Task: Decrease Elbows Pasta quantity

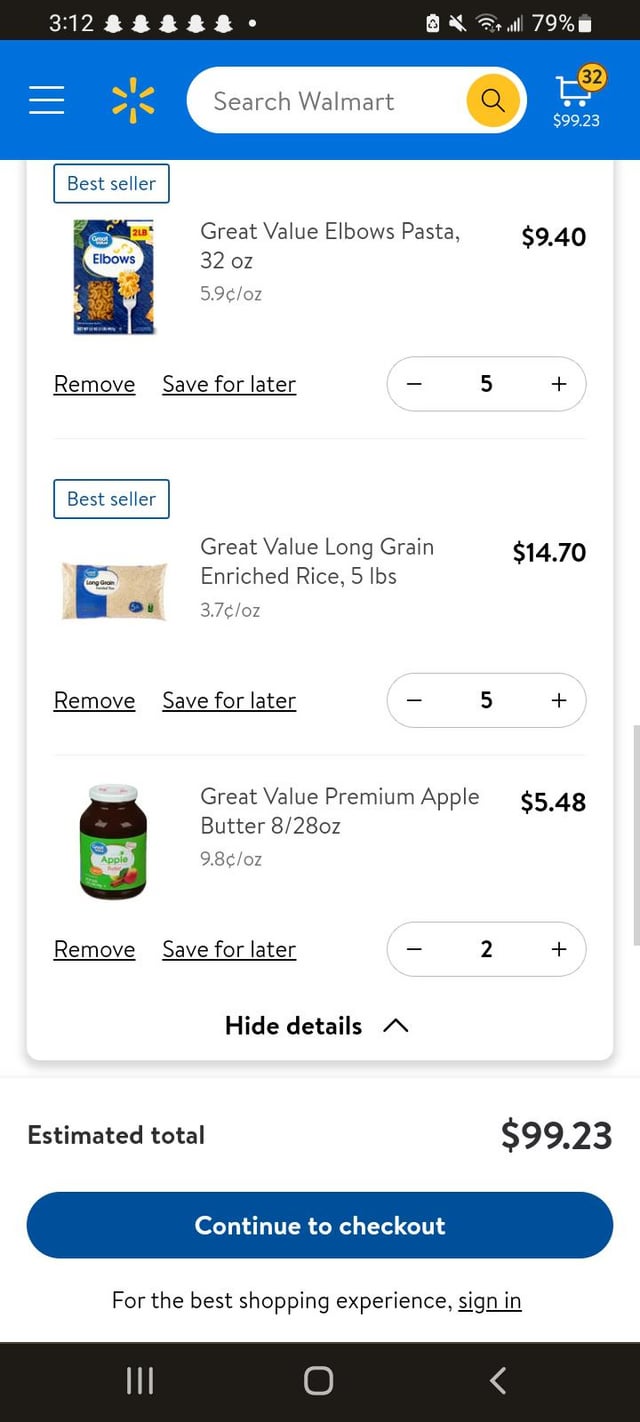Action: [x=415, y=384]
